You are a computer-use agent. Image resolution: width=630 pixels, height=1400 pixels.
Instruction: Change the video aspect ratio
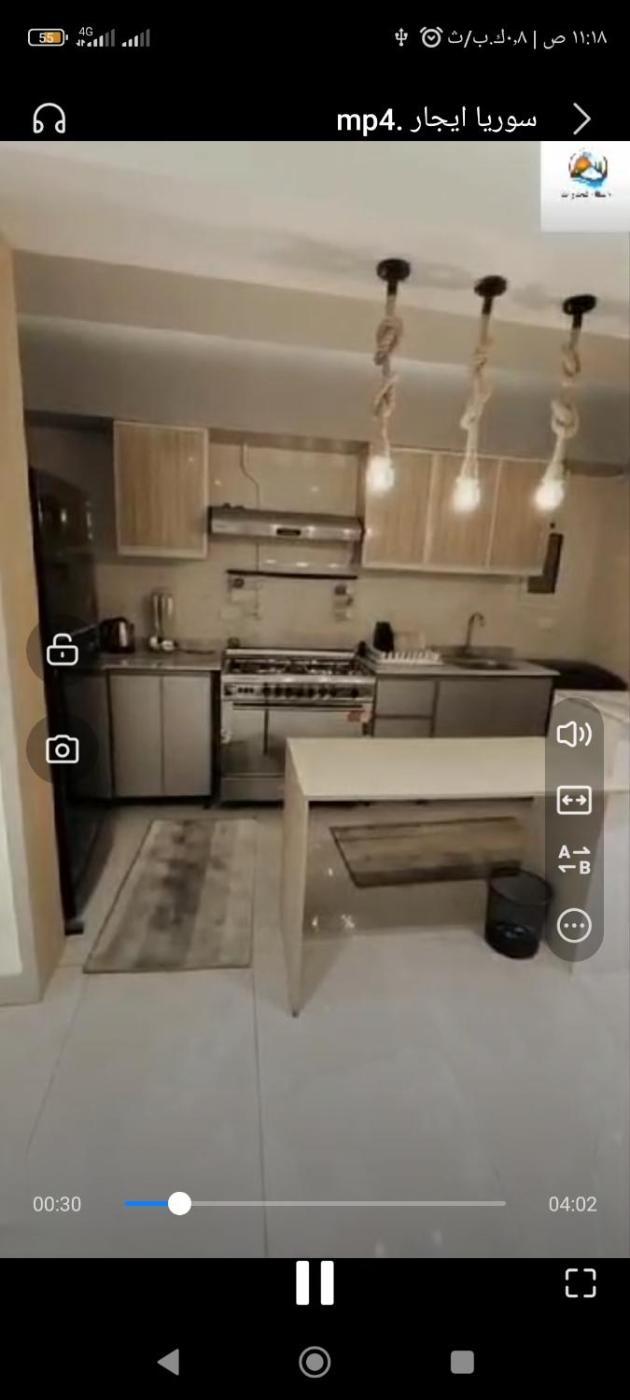574,800
